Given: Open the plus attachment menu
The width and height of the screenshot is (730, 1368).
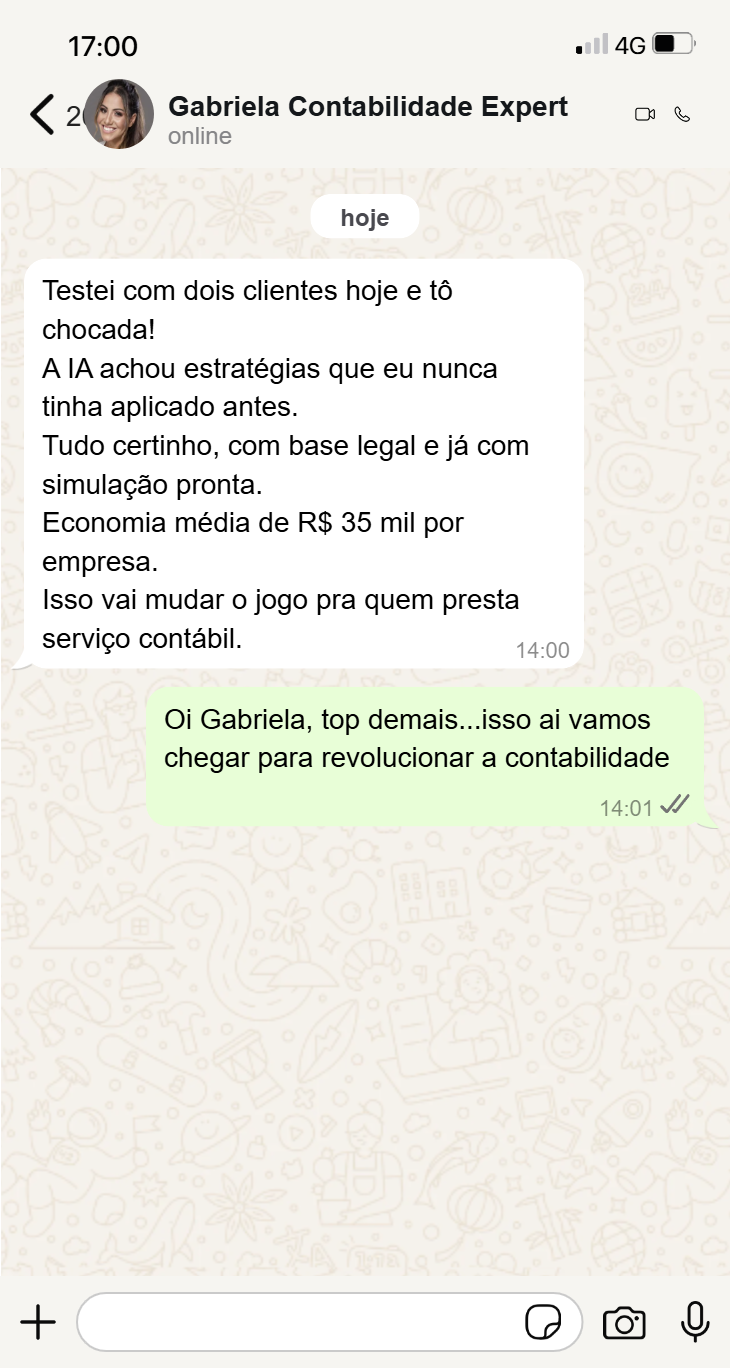Looking at the screenshot, I should [38, 1322].
